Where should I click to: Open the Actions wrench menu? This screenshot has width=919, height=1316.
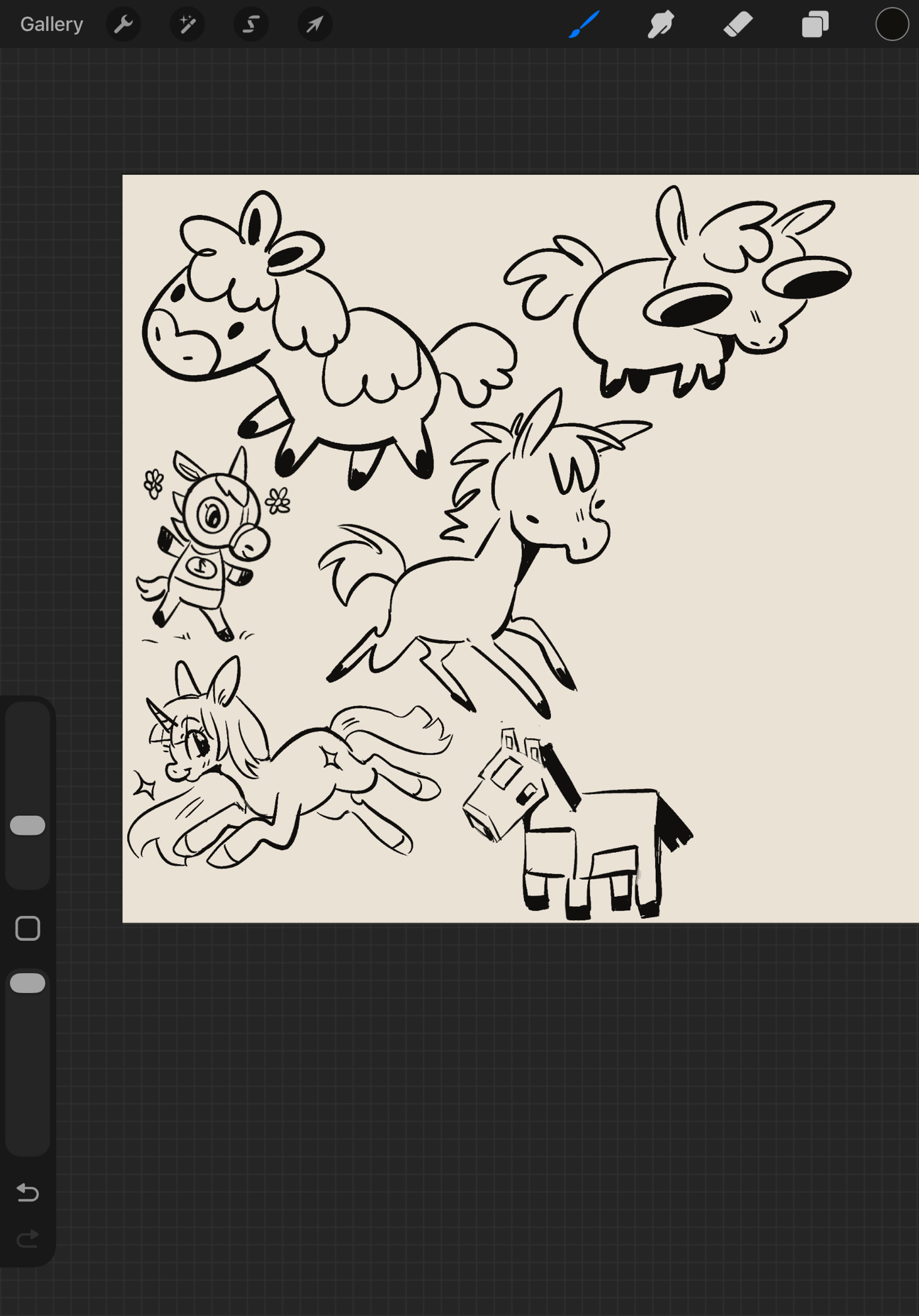point(123,24)
